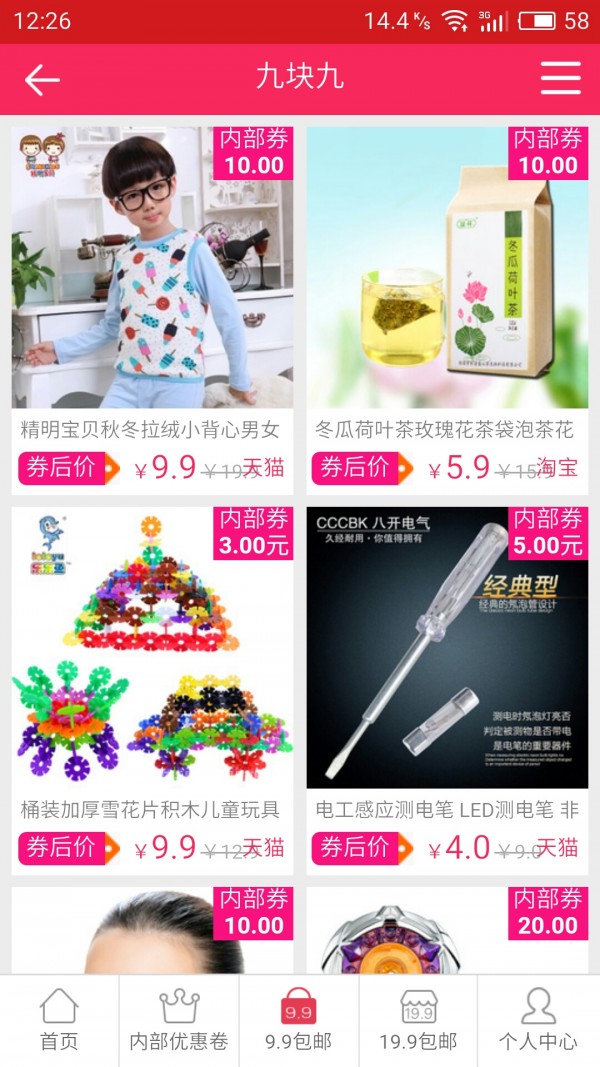Open the hamburger menu
The image size is (600, 1067).
560,78
